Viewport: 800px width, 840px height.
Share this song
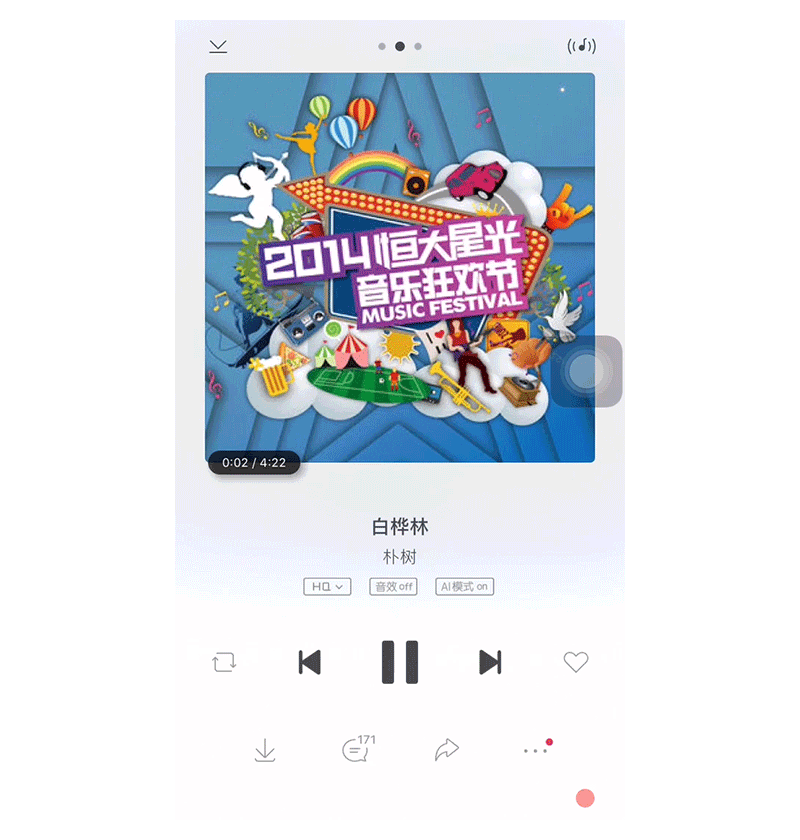coord(447,749)
